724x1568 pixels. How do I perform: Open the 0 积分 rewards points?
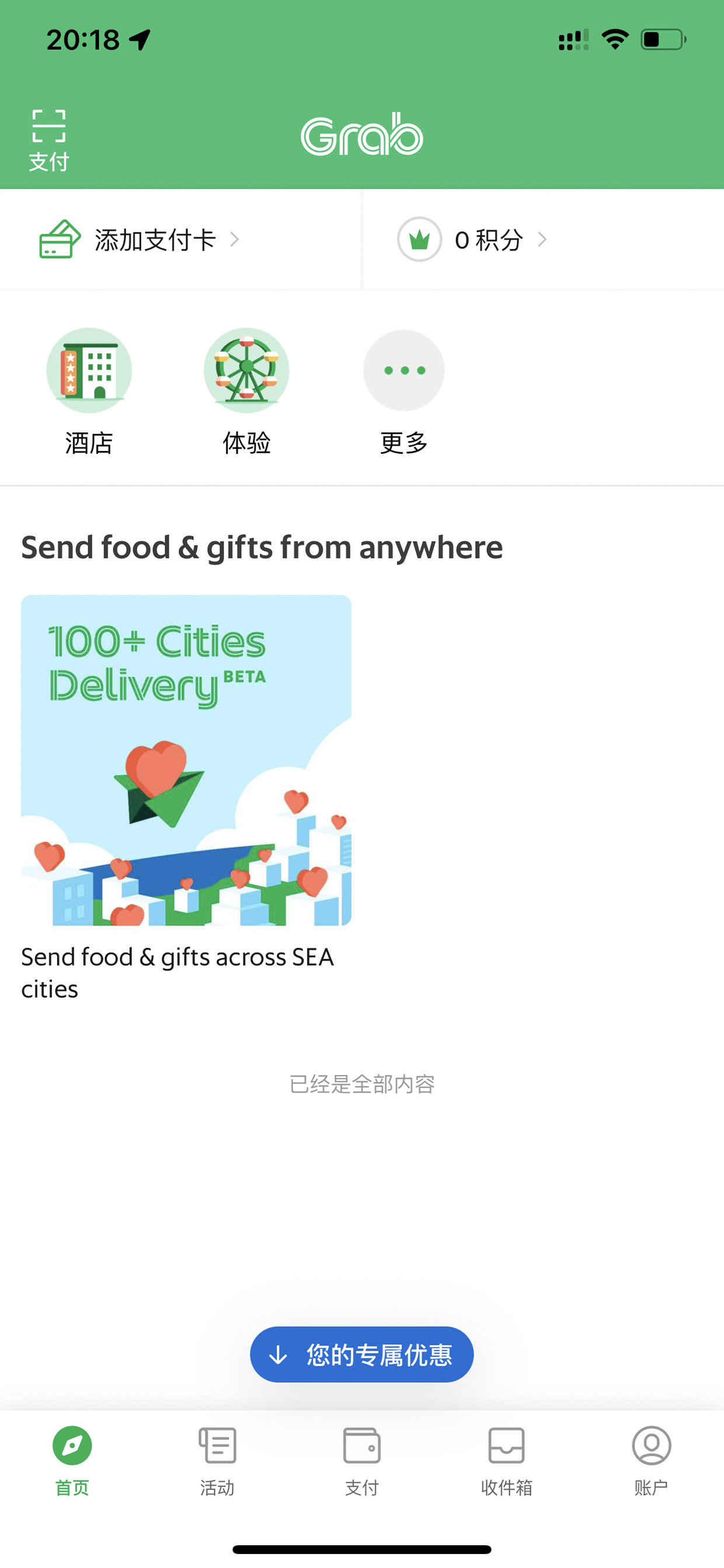473,239
